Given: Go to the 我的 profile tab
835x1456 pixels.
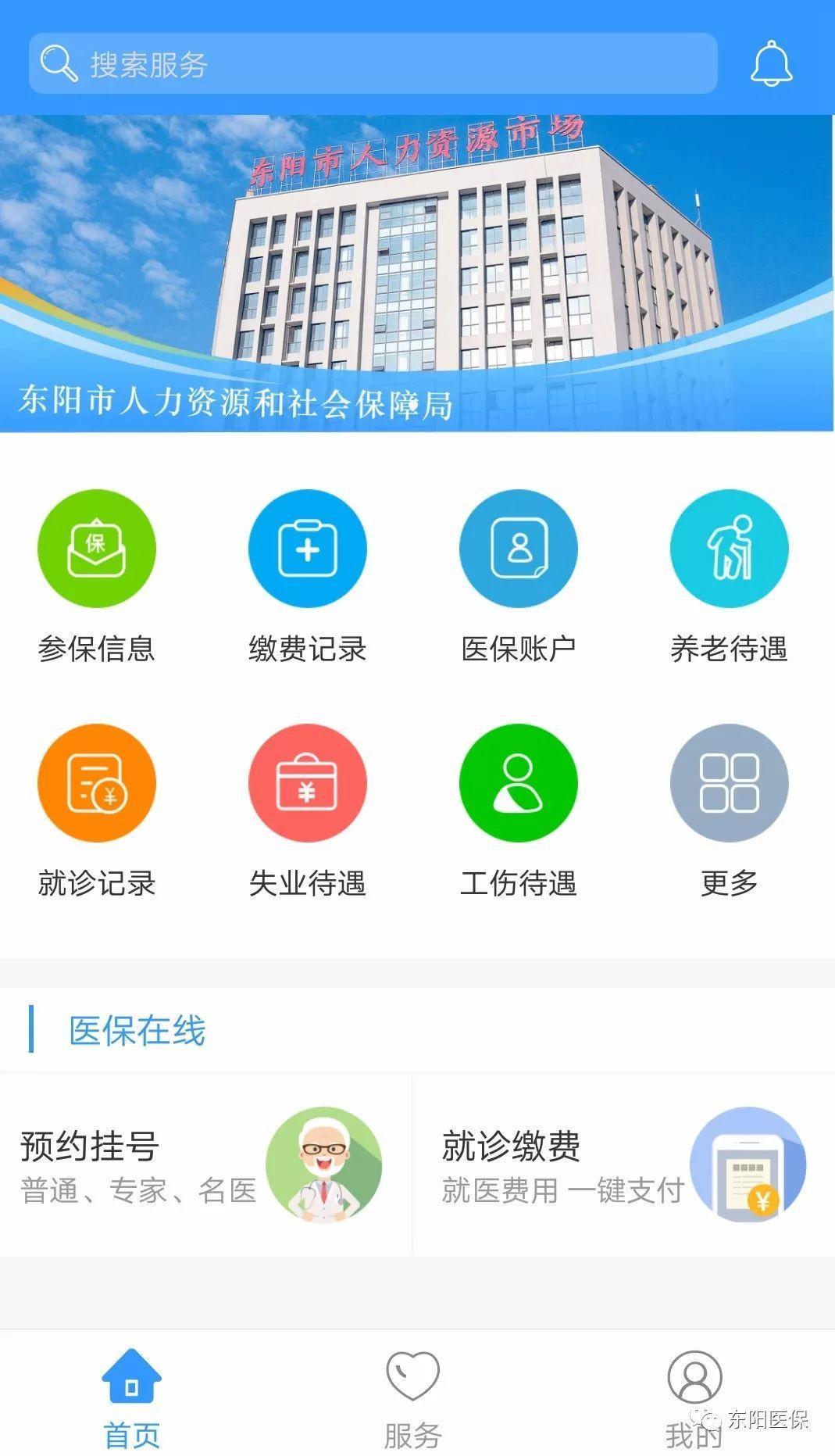Looking at the screenshot, I should (694, 1397).
